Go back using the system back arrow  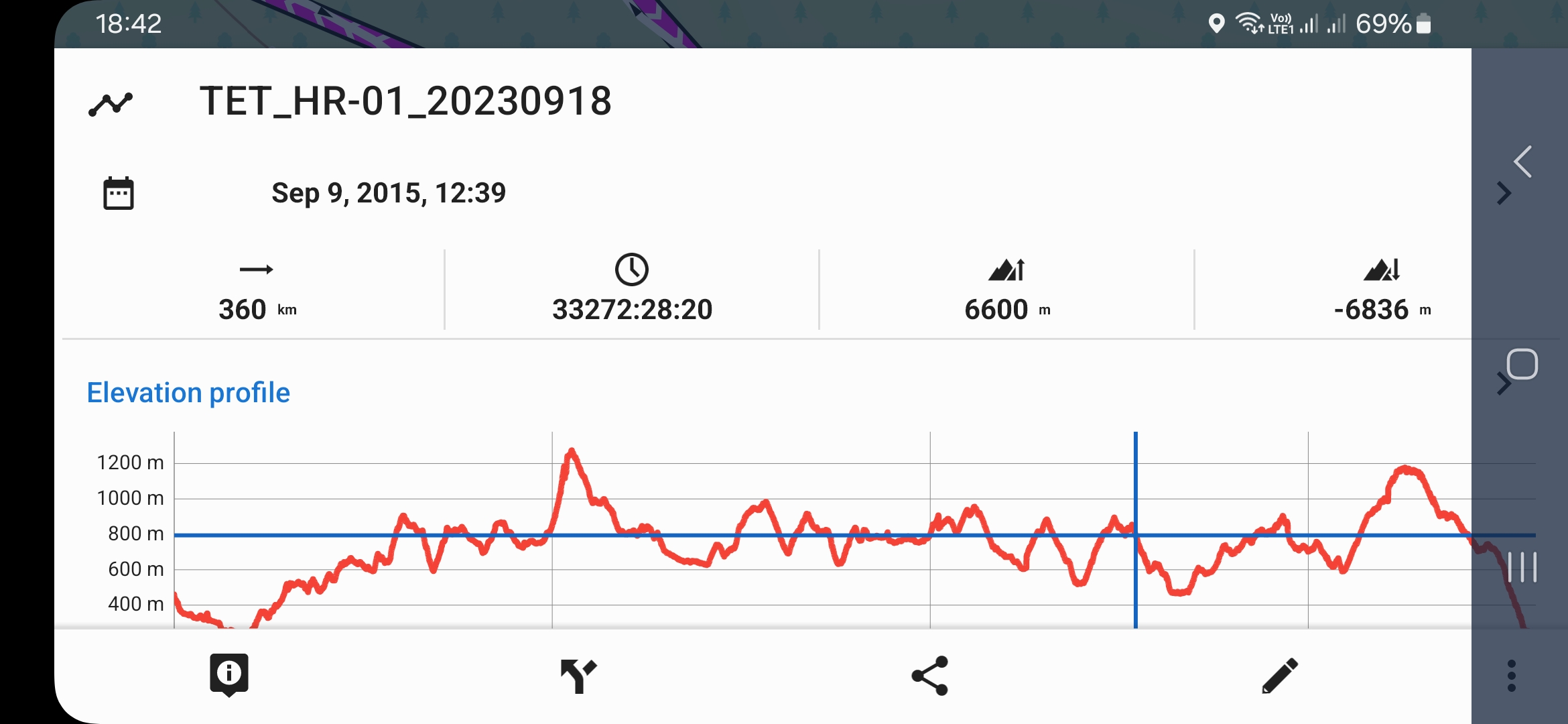click(1522, 162)
